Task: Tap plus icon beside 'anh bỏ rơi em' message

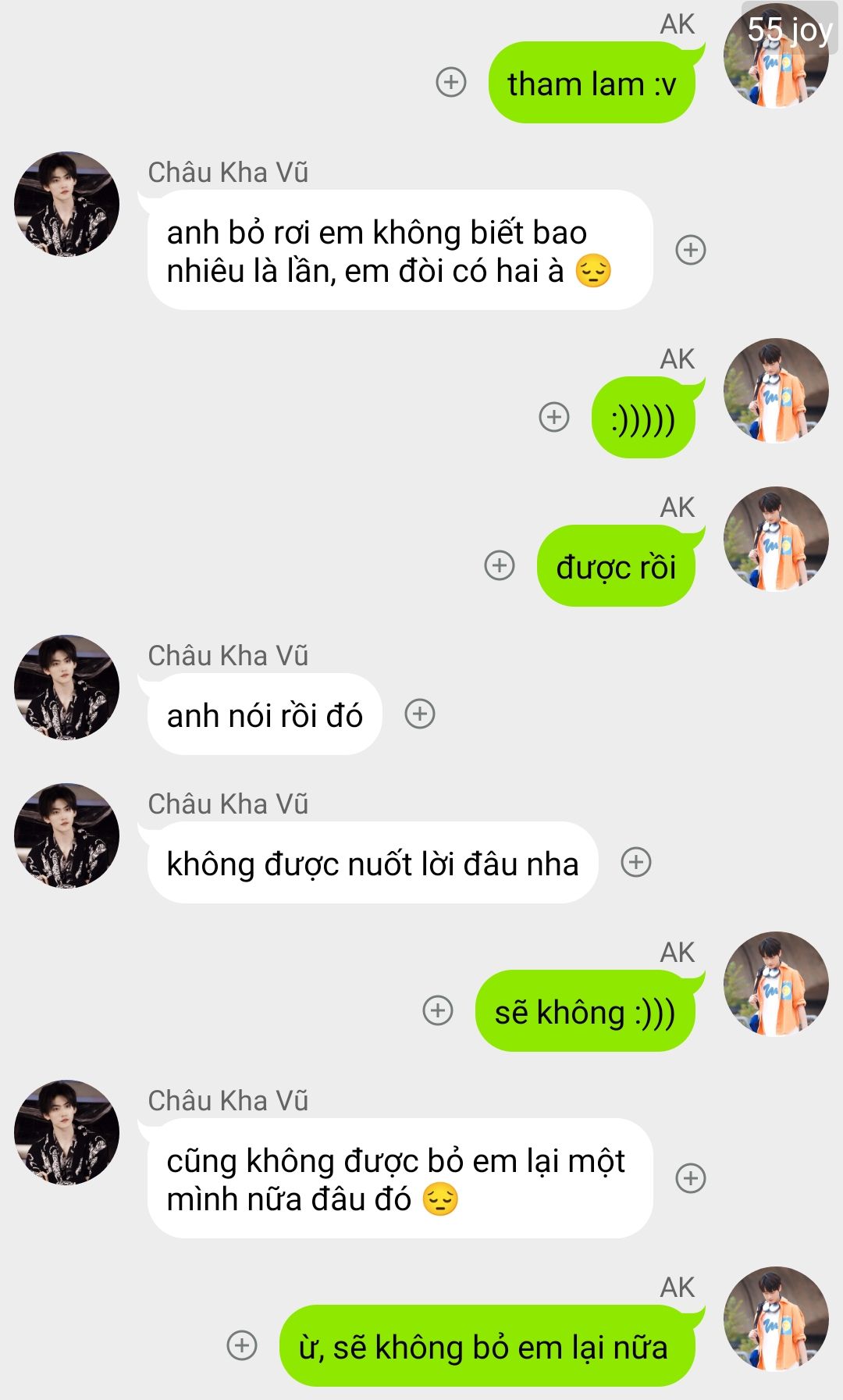Action: (x=690, y=250)
